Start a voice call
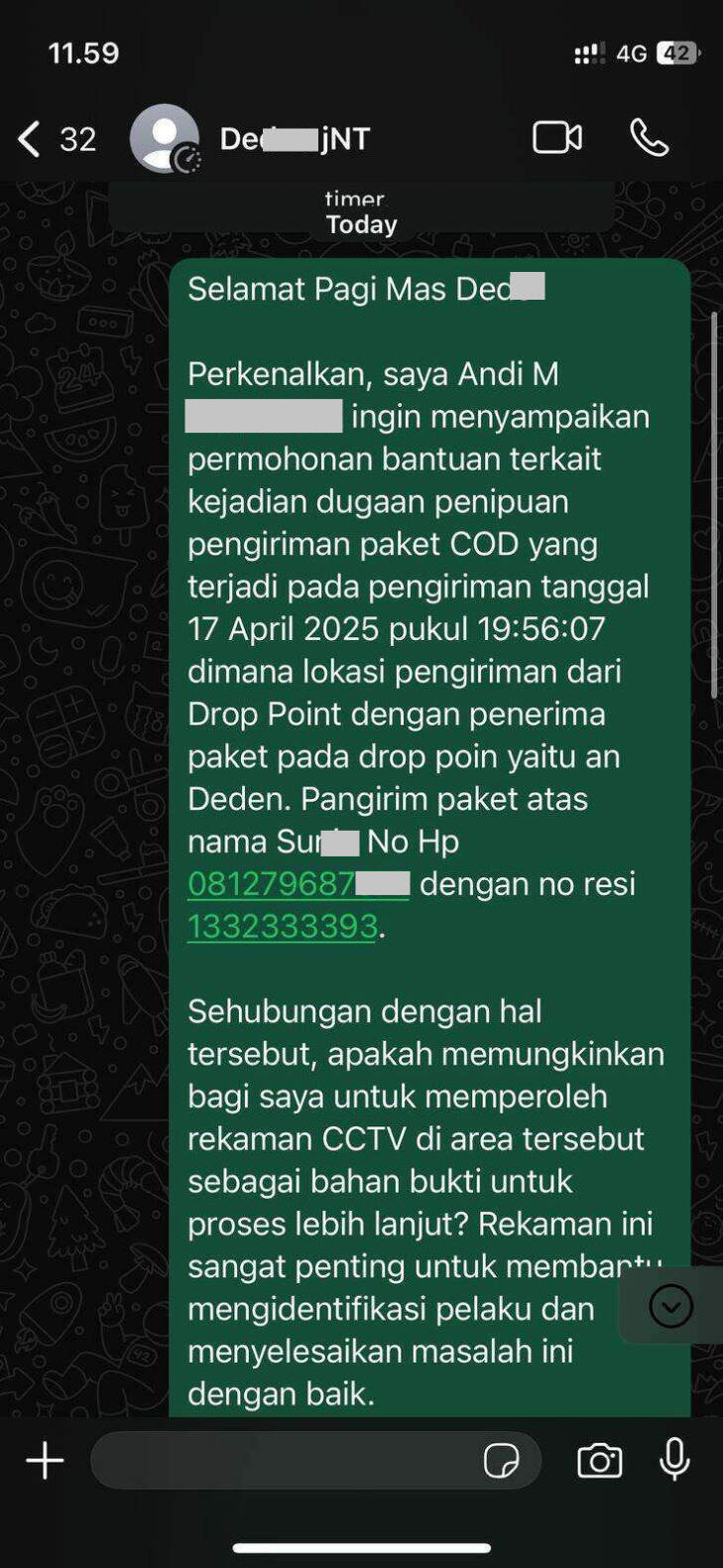 650,138
